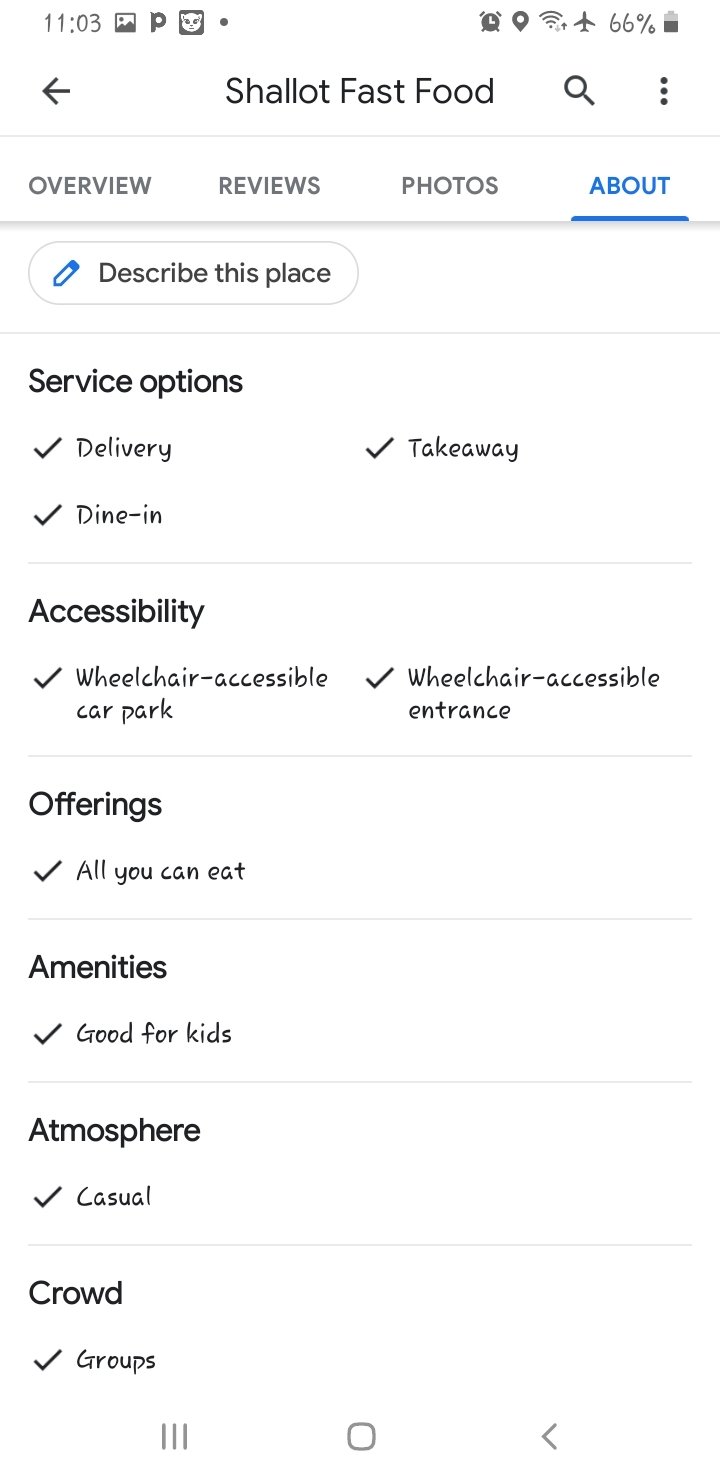
Task: Open the three-dot overflow menu
Action: (663, 91)
